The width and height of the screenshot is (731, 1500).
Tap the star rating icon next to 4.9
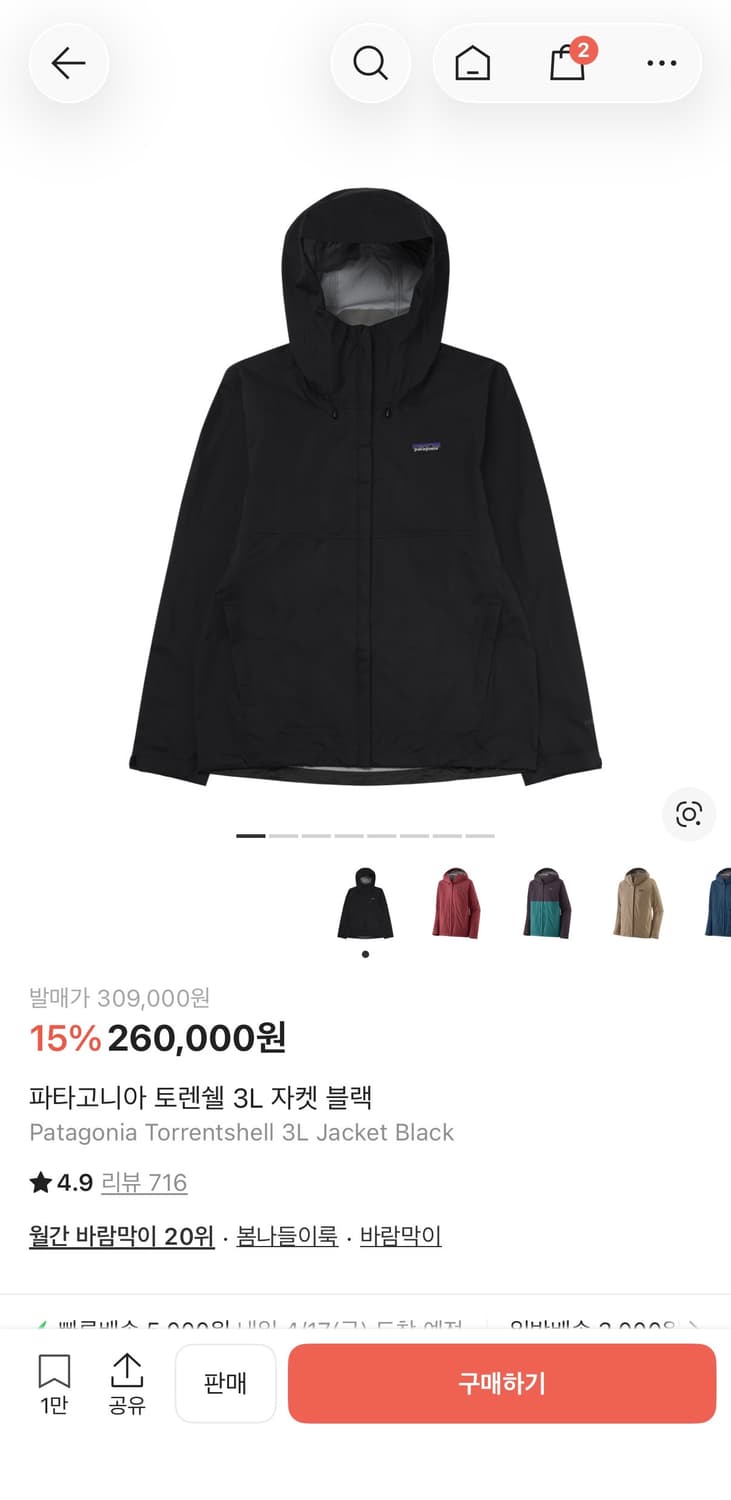[x=36, y=1183]
